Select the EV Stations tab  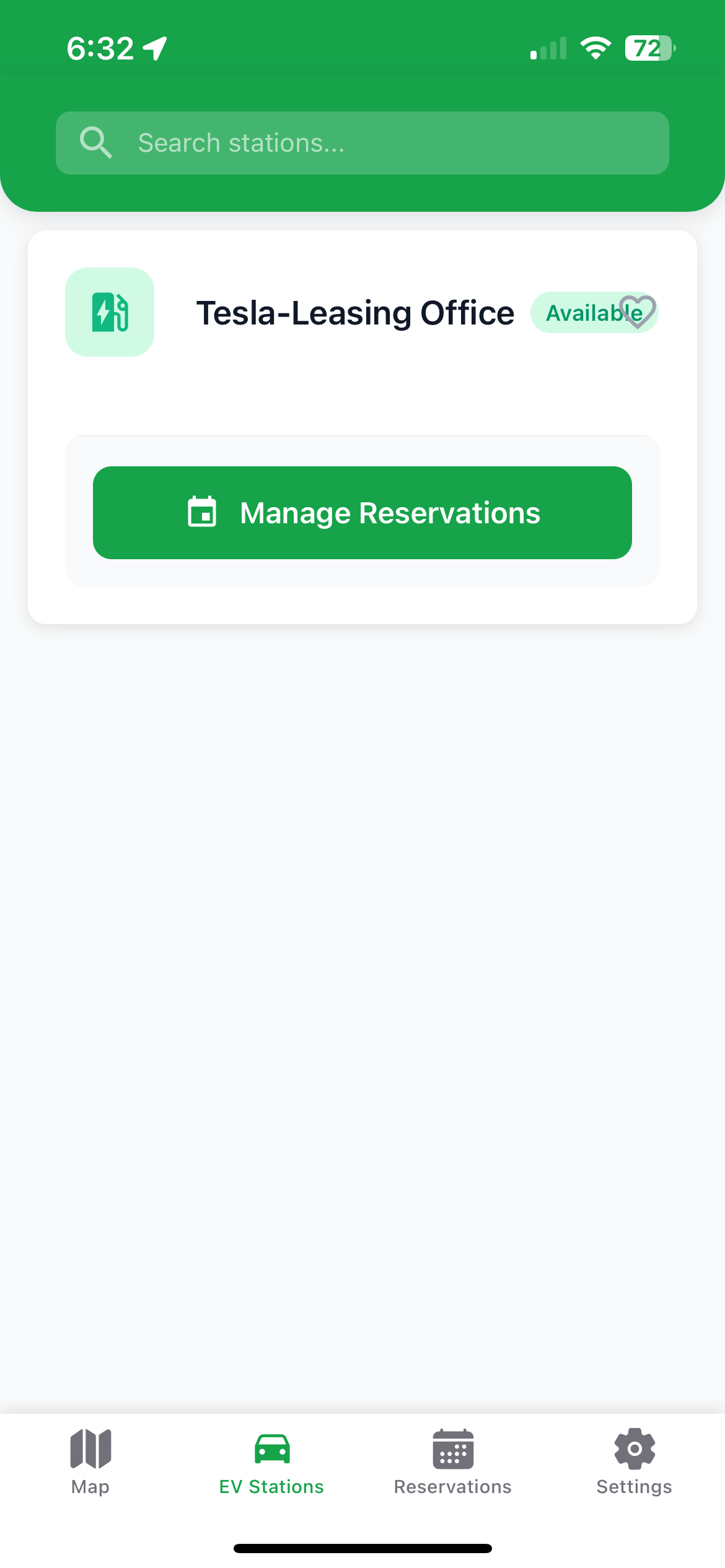point(271,1461)
